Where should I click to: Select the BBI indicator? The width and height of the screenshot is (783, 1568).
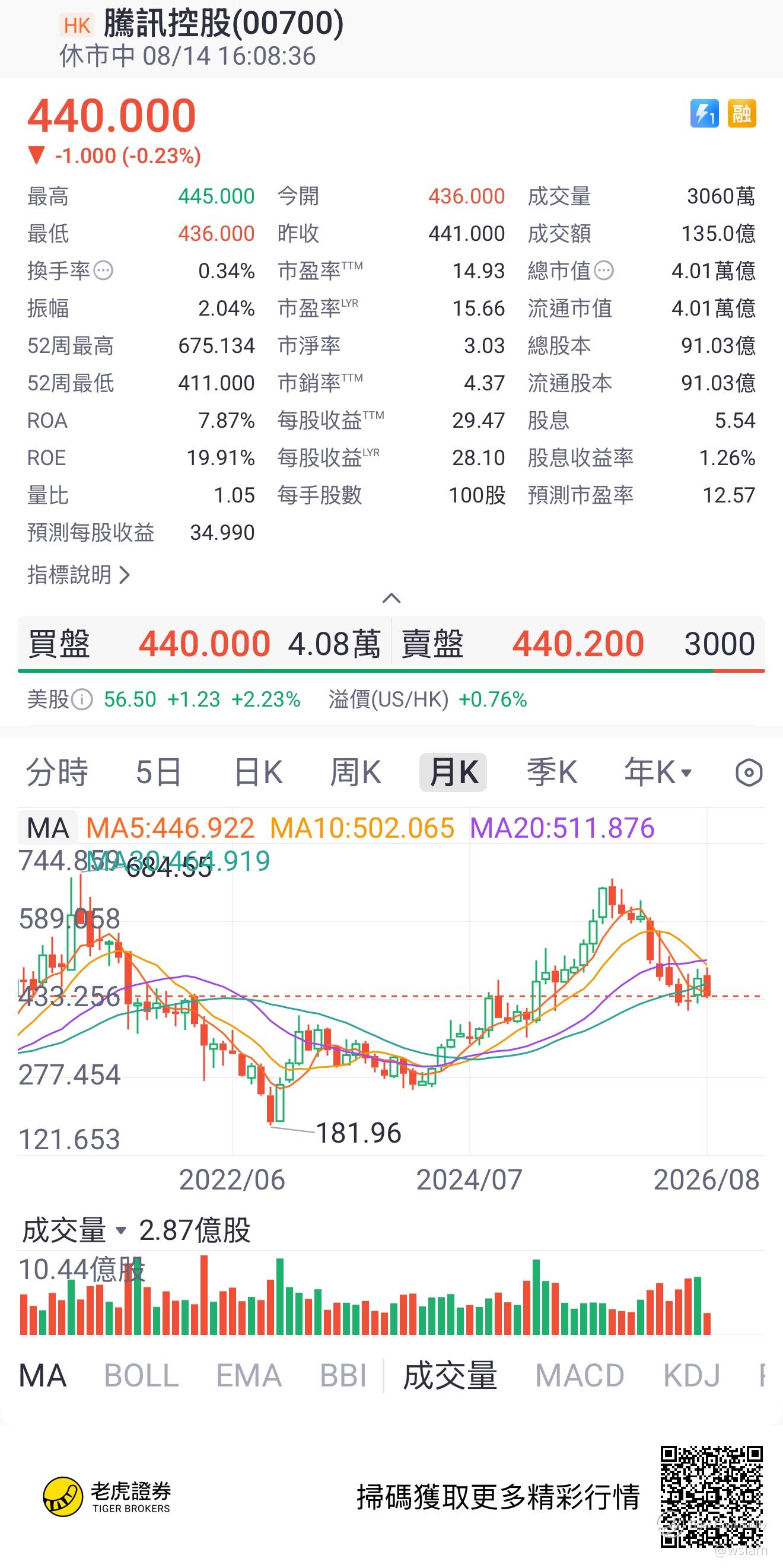343,1375
